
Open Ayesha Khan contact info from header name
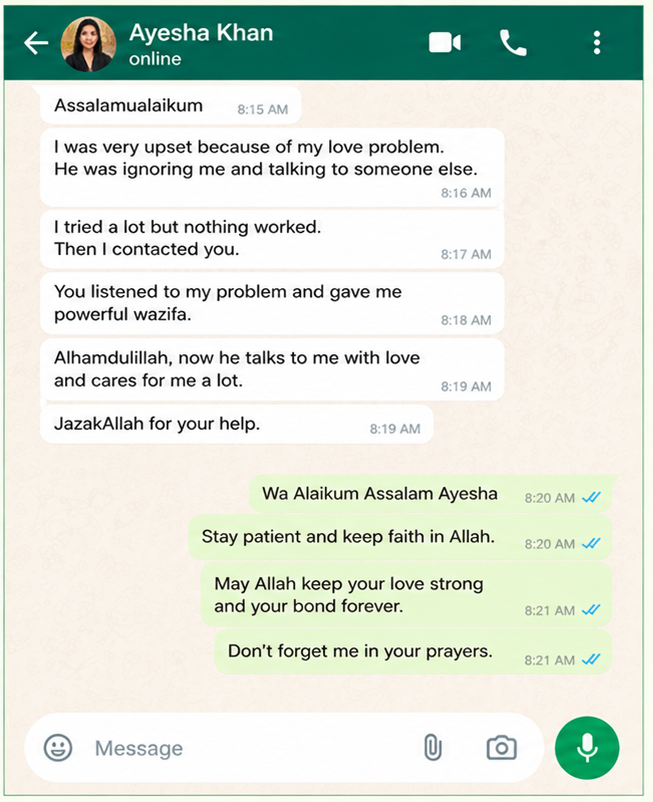tap(201, 33)
